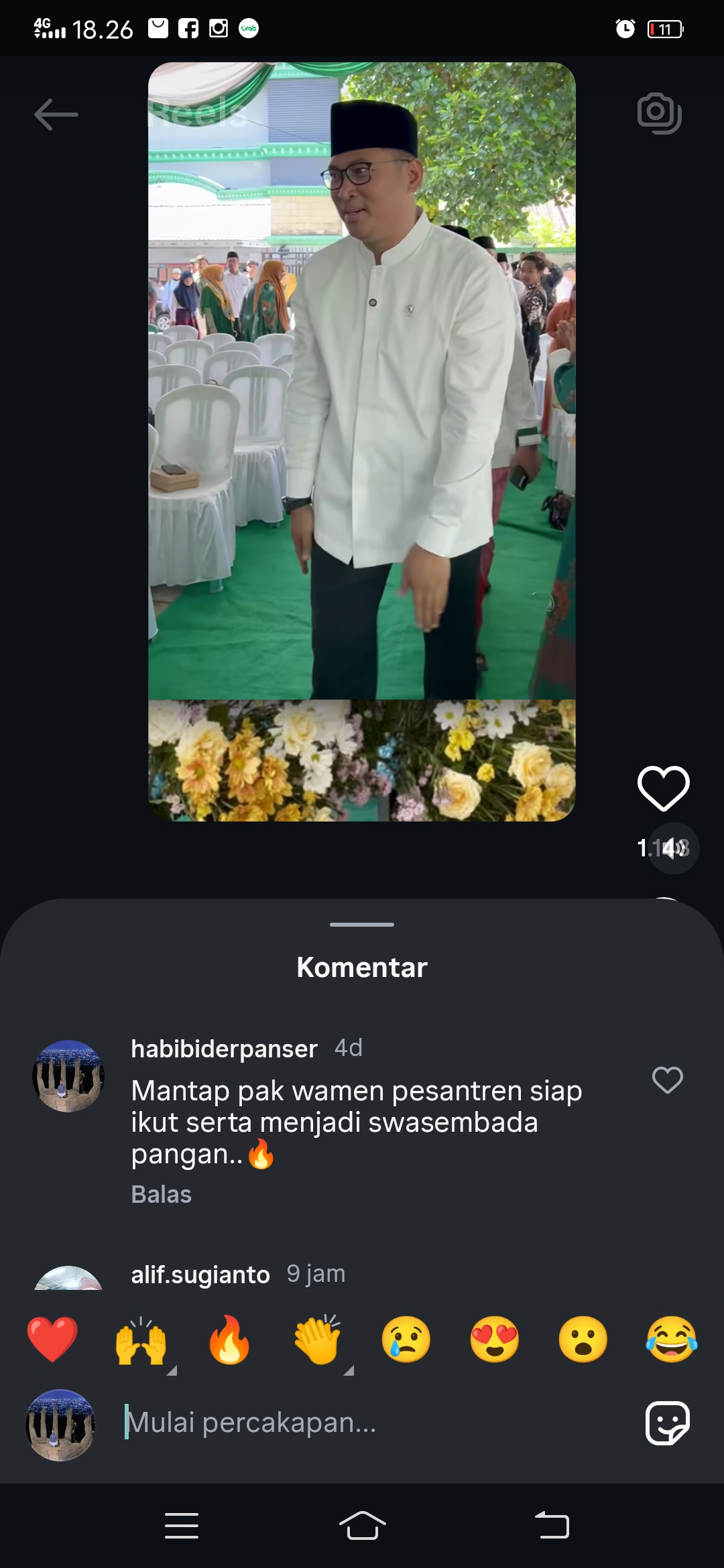This screenshot has height=1568, width=724.
Task: Tap Balas under habibiderpanser's comment
Action: (162, 1194)
